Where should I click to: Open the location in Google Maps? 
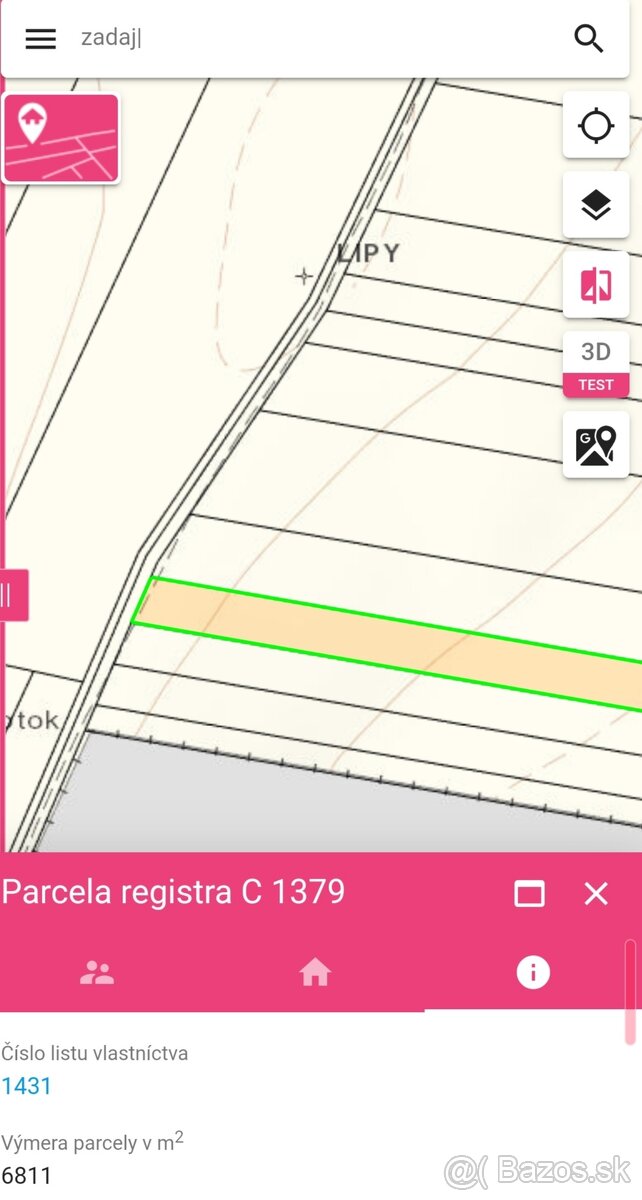[x=596, y=445]
